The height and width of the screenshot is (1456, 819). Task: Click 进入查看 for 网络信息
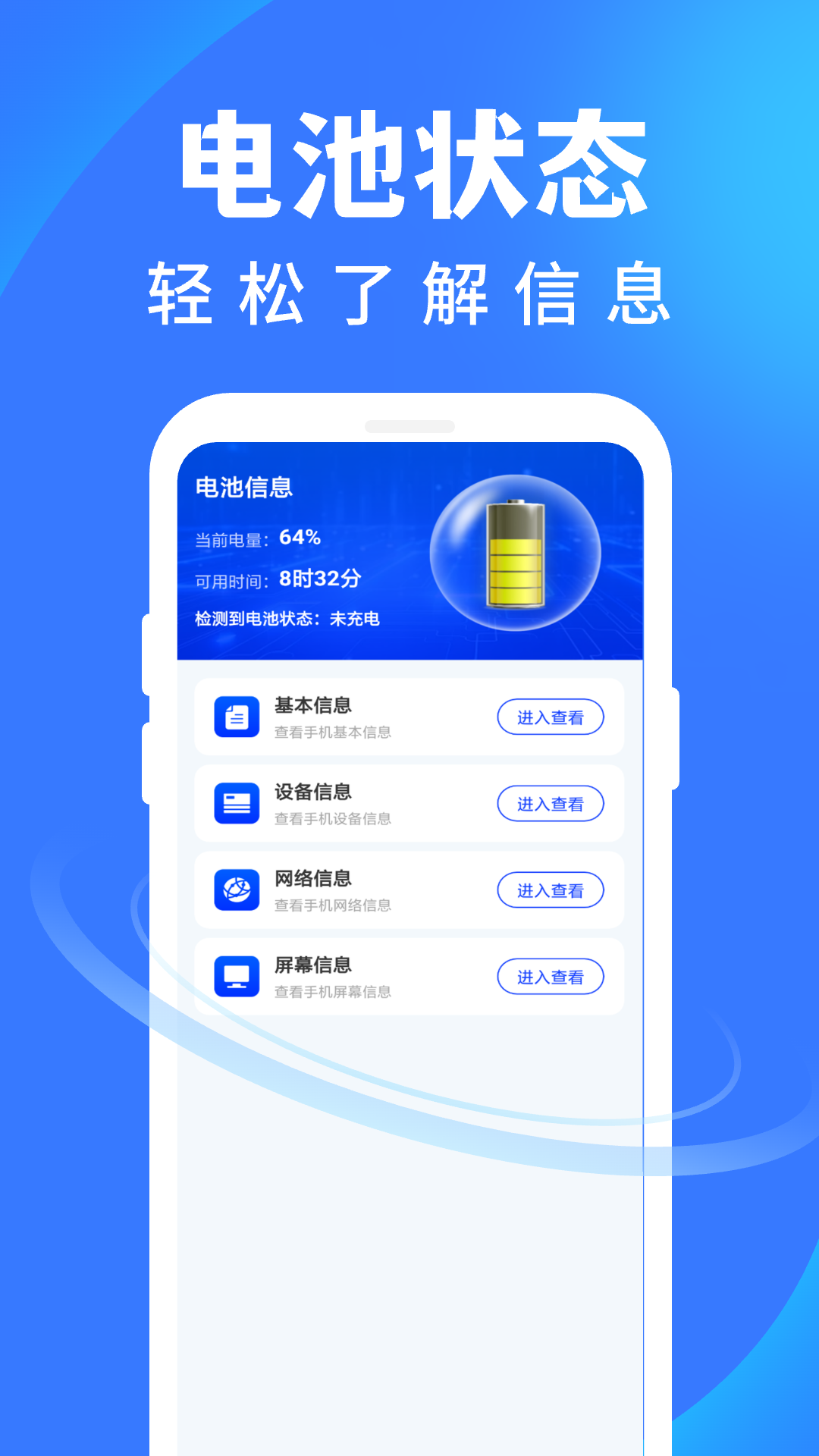551,889
